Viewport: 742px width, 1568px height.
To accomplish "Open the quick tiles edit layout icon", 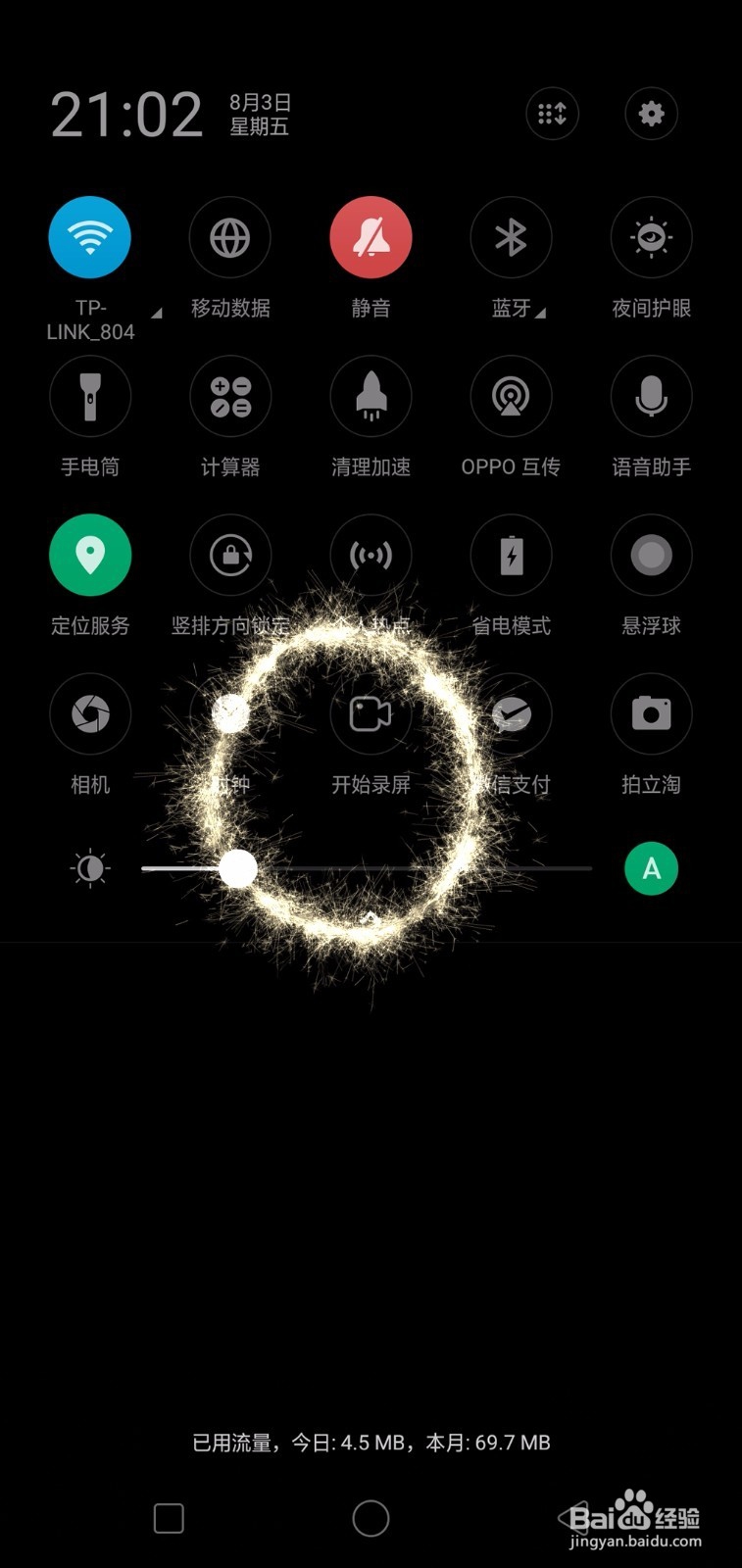I will [x=553, y=114].
